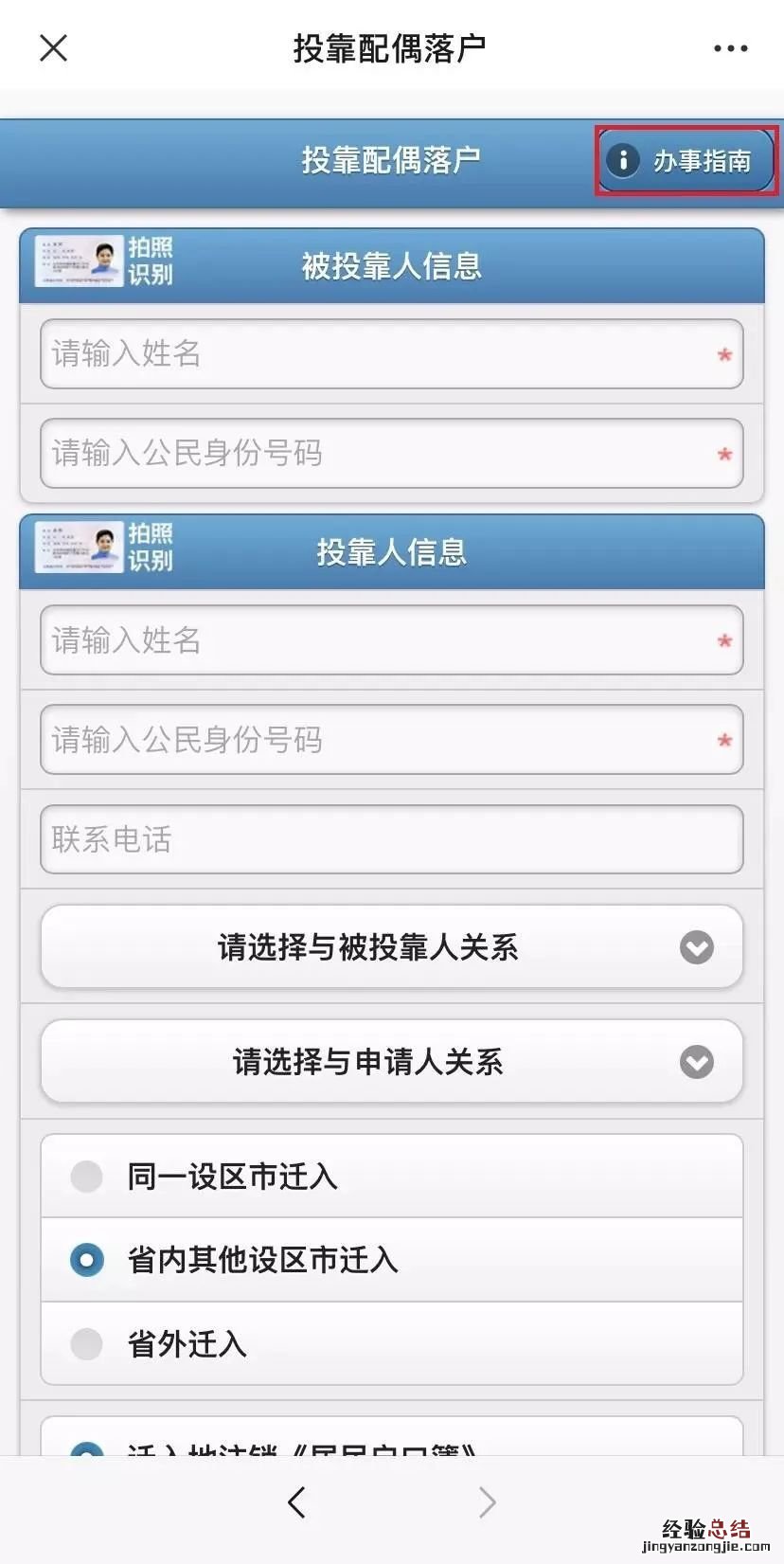This screenshot has height=1564, width=784.
Task: Expand the 请选择与被投靠人关系 dropdown
Action: click(x=391, y=947)
